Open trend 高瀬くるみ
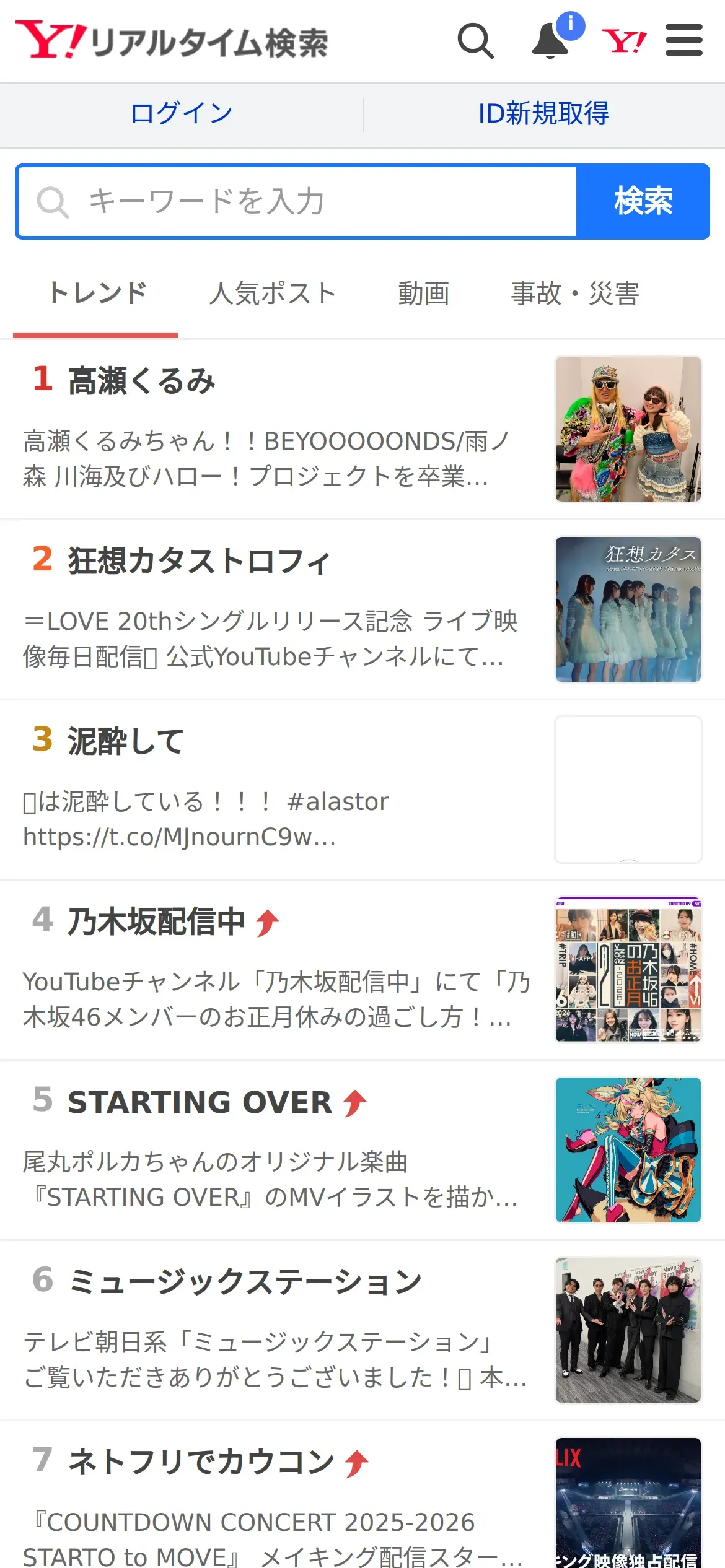Screen dimensions: 725x1568 142,380
